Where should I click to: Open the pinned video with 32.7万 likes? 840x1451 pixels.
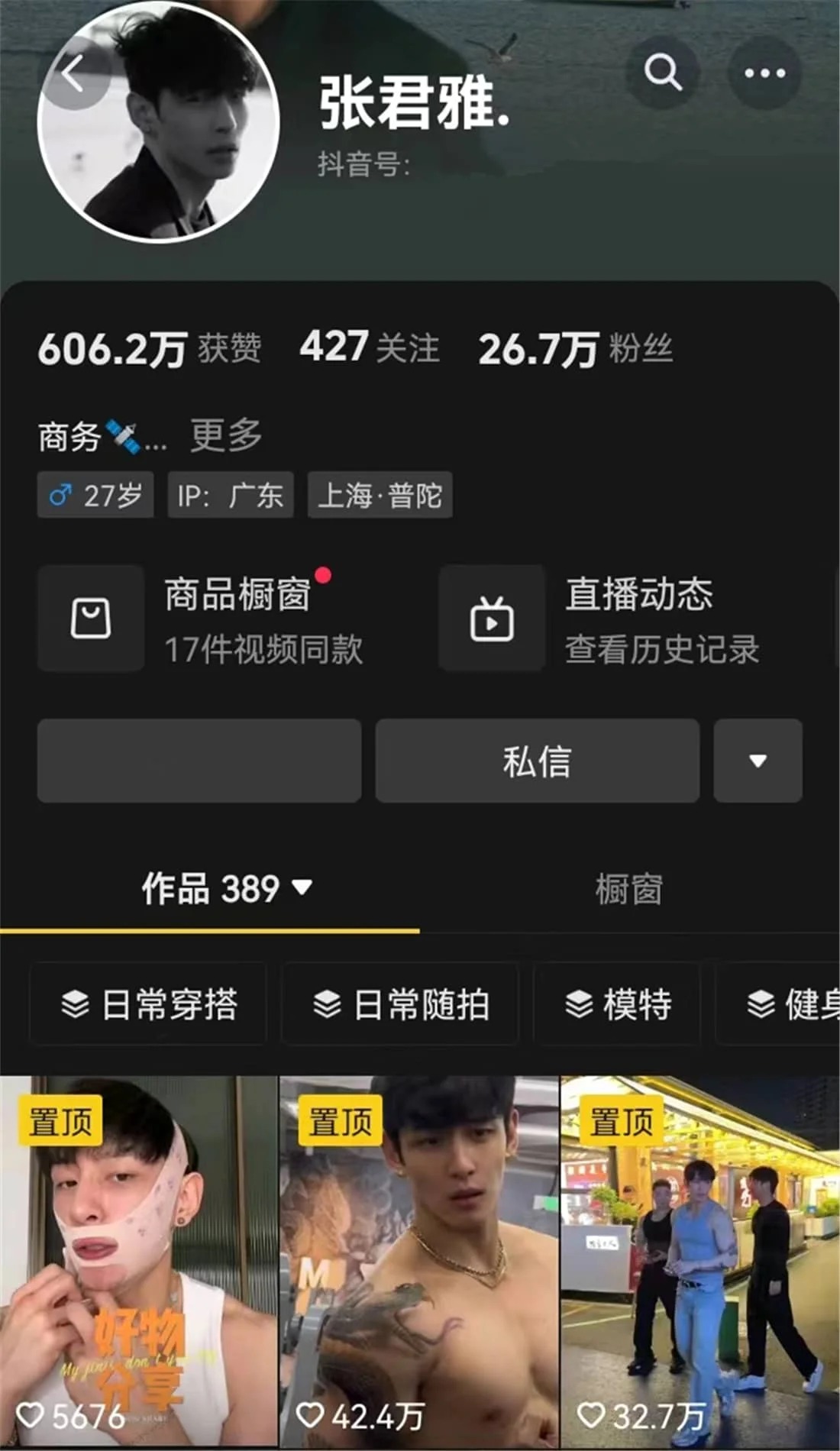pyautogui.click(x=699, y=1260)
